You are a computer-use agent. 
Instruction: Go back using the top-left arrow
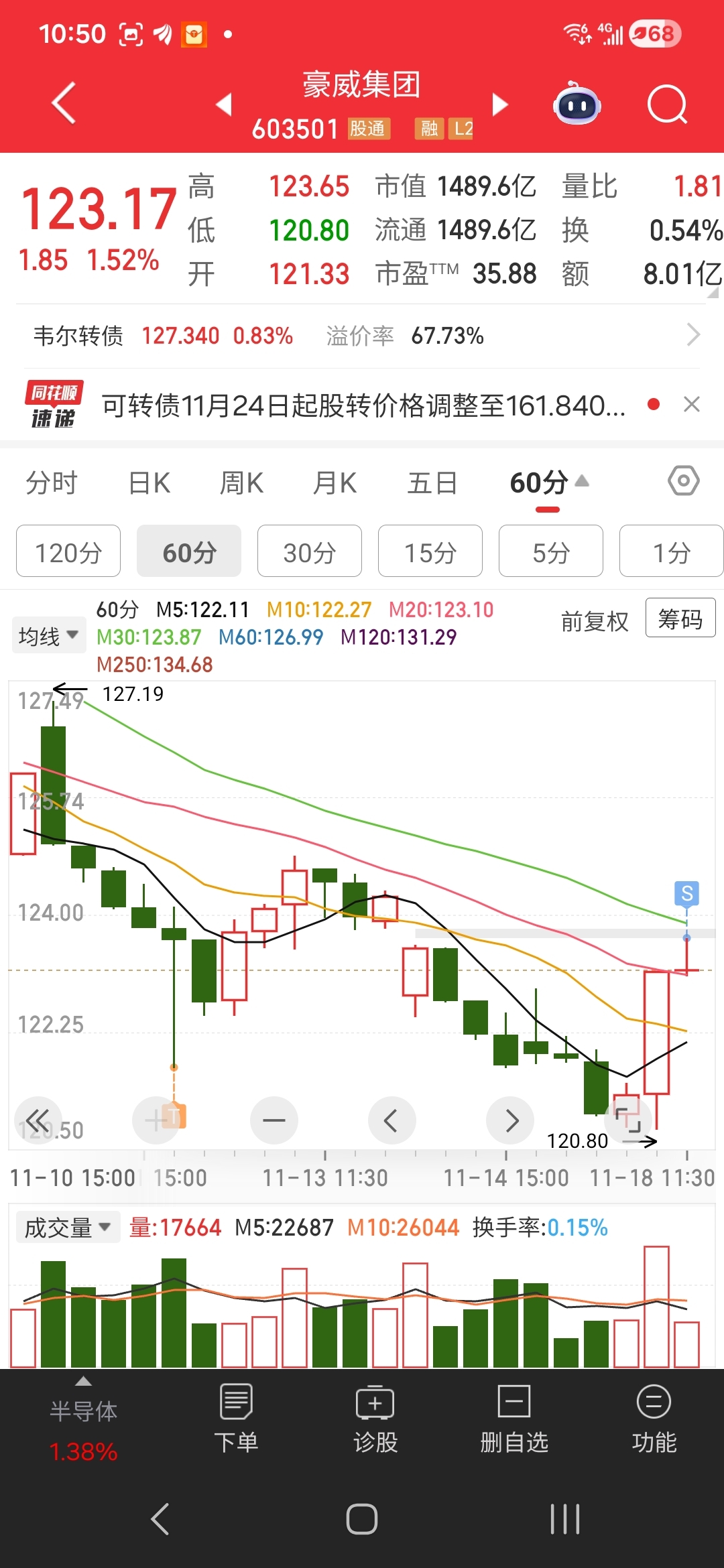coord(64,104)
